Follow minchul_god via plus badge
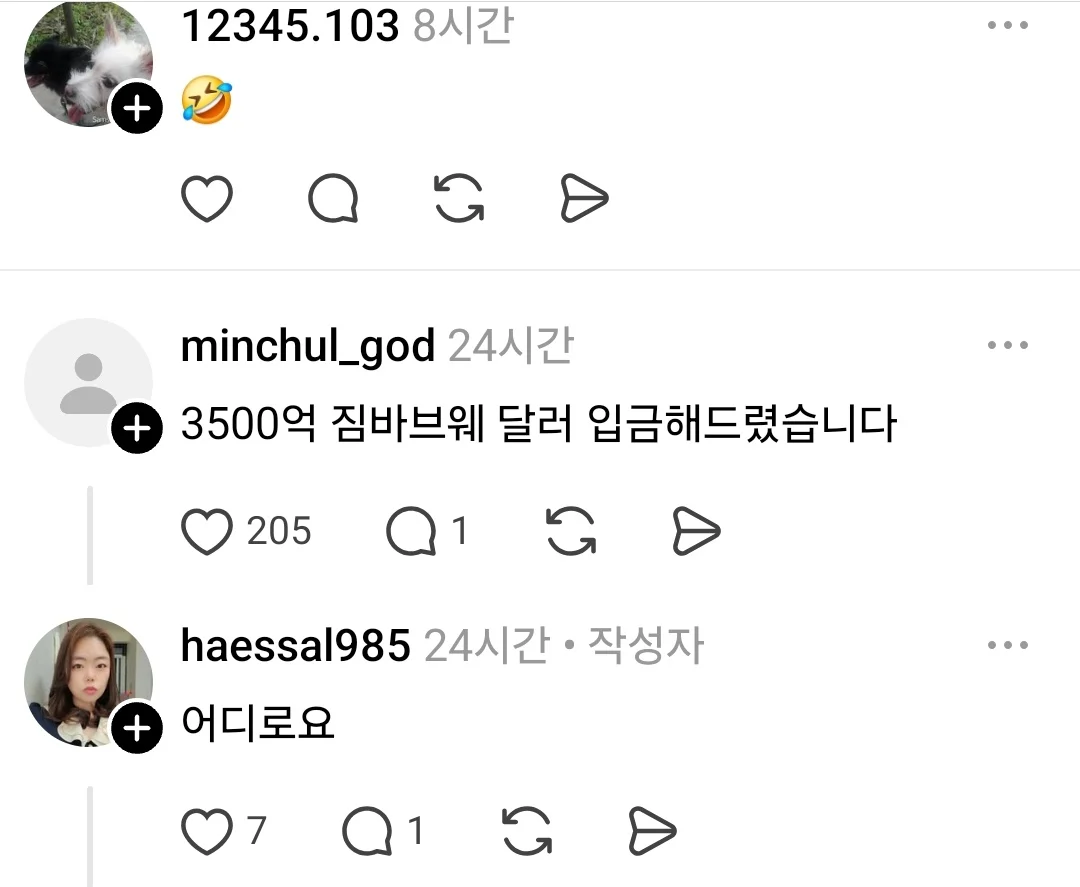 click(136, 430)
